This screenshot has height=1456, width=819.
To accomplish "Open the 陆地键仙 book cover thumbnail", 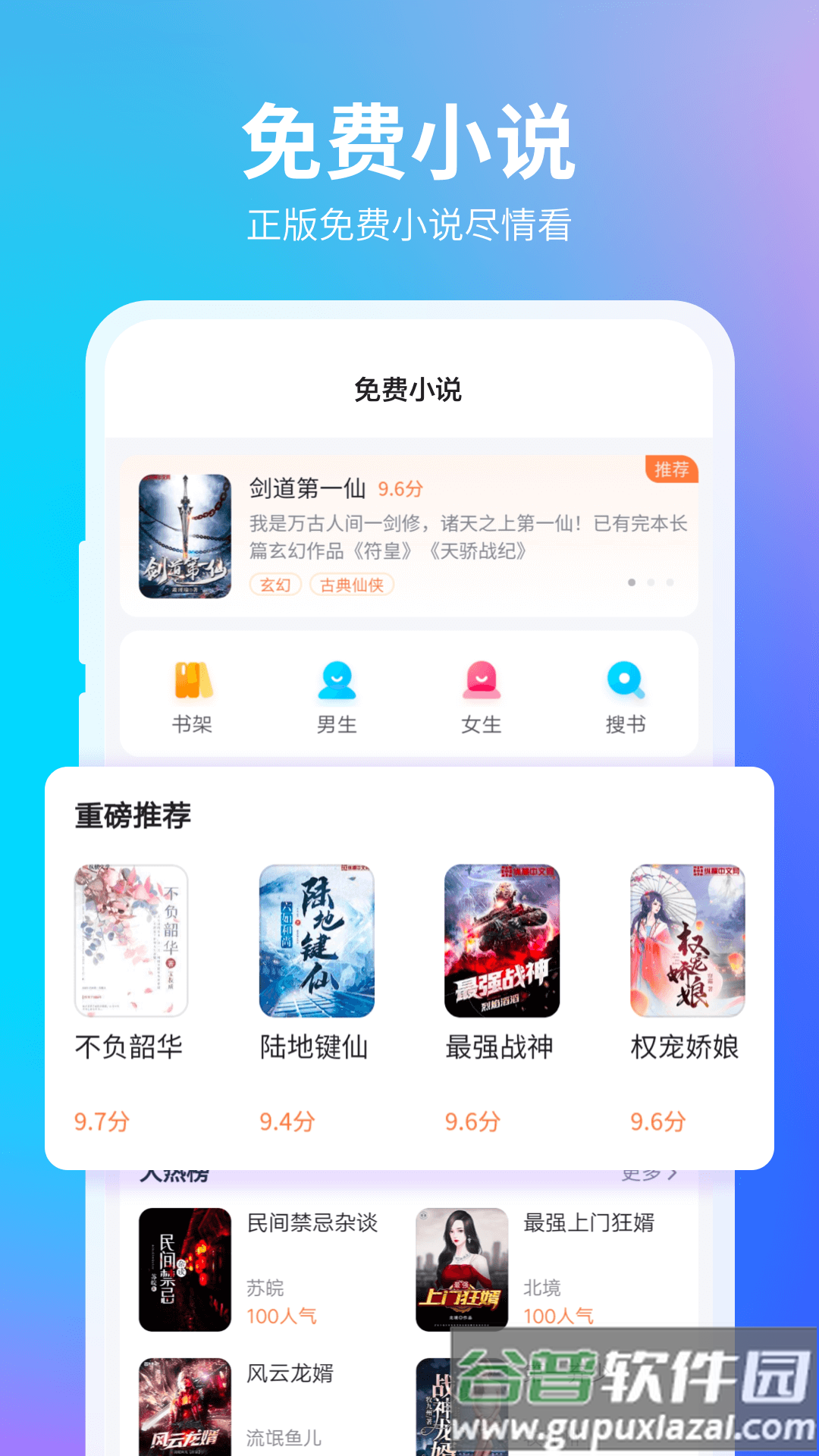I will pos(317,940).
